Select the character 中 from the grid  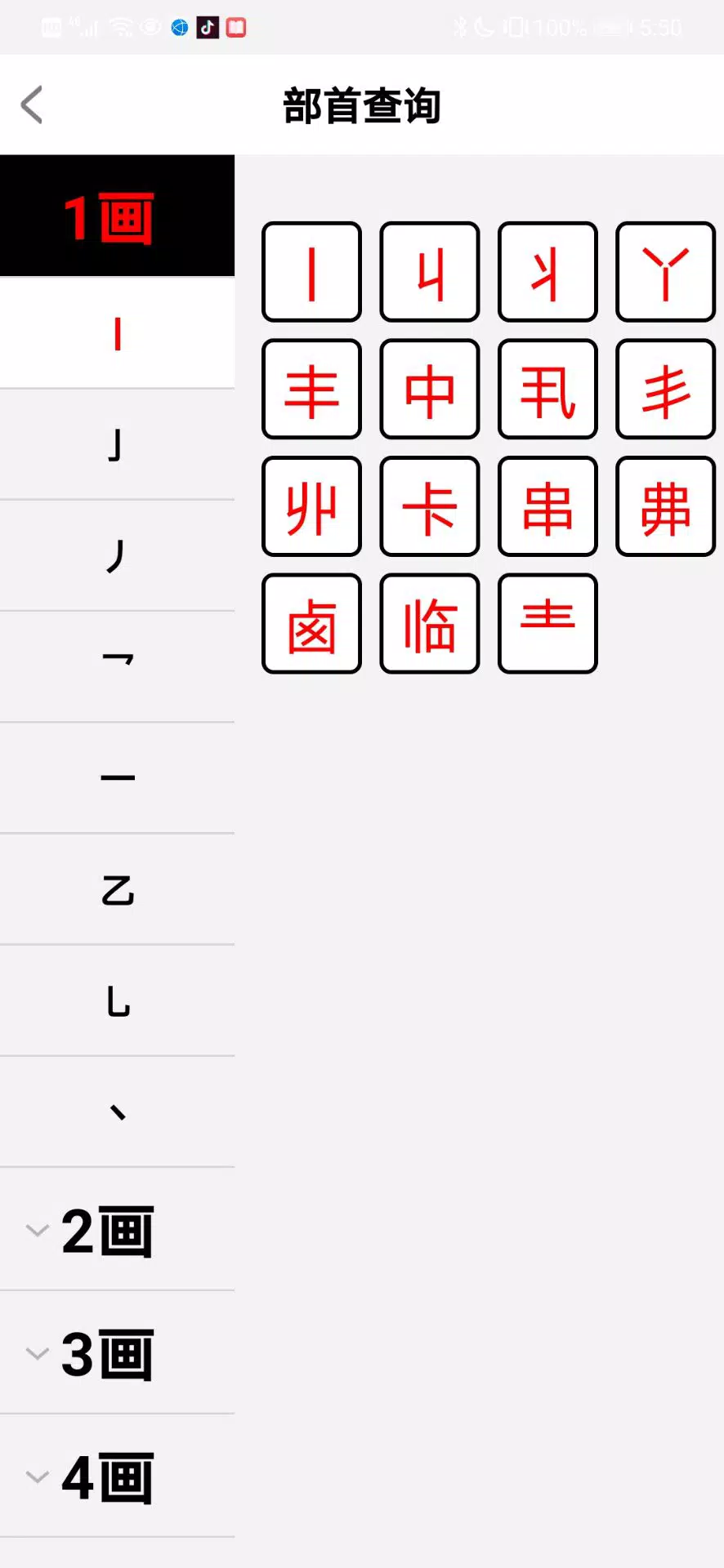pos(429,389)
